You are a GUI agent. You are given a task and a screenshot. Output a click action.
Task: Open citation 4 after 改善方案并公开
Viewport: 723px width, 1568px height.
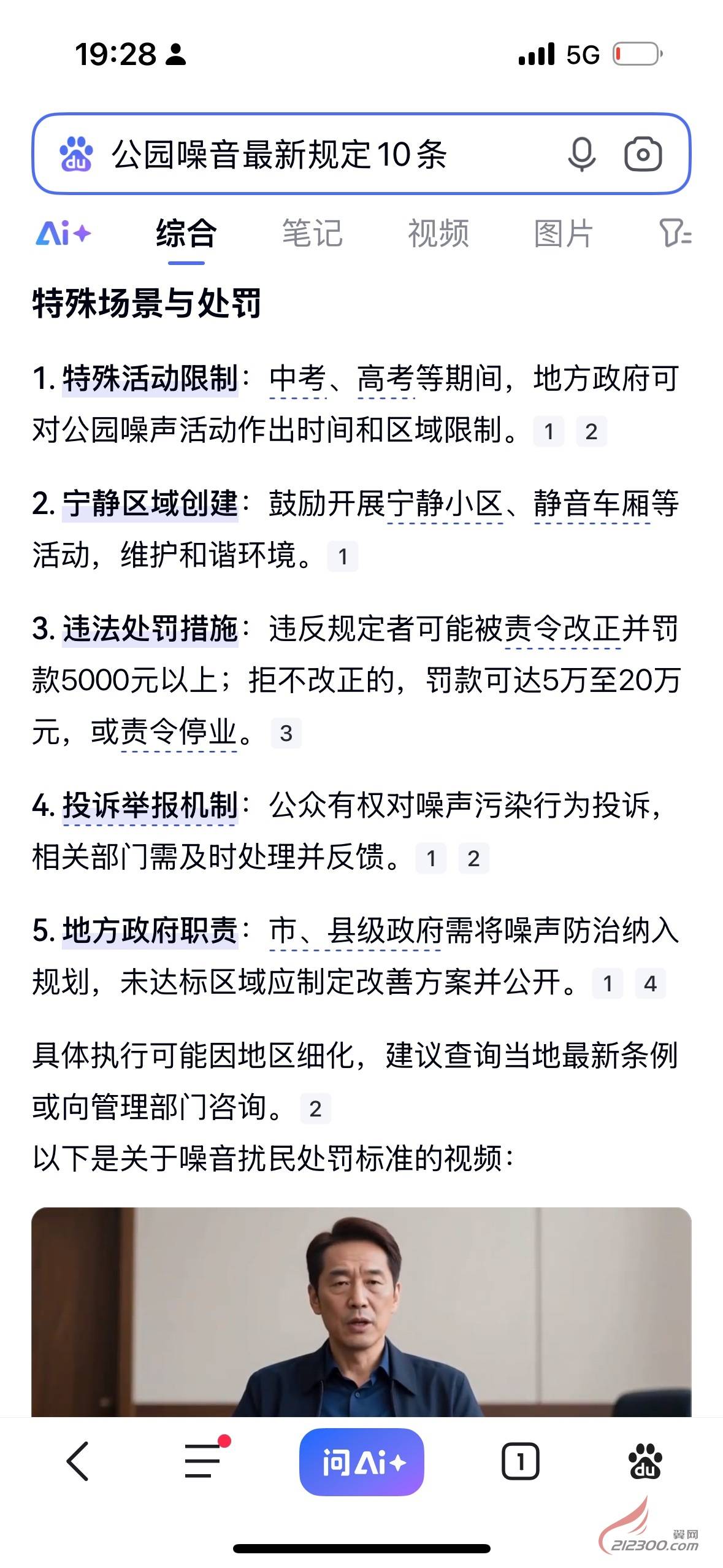pyautogui.click(x=650, y=983)
